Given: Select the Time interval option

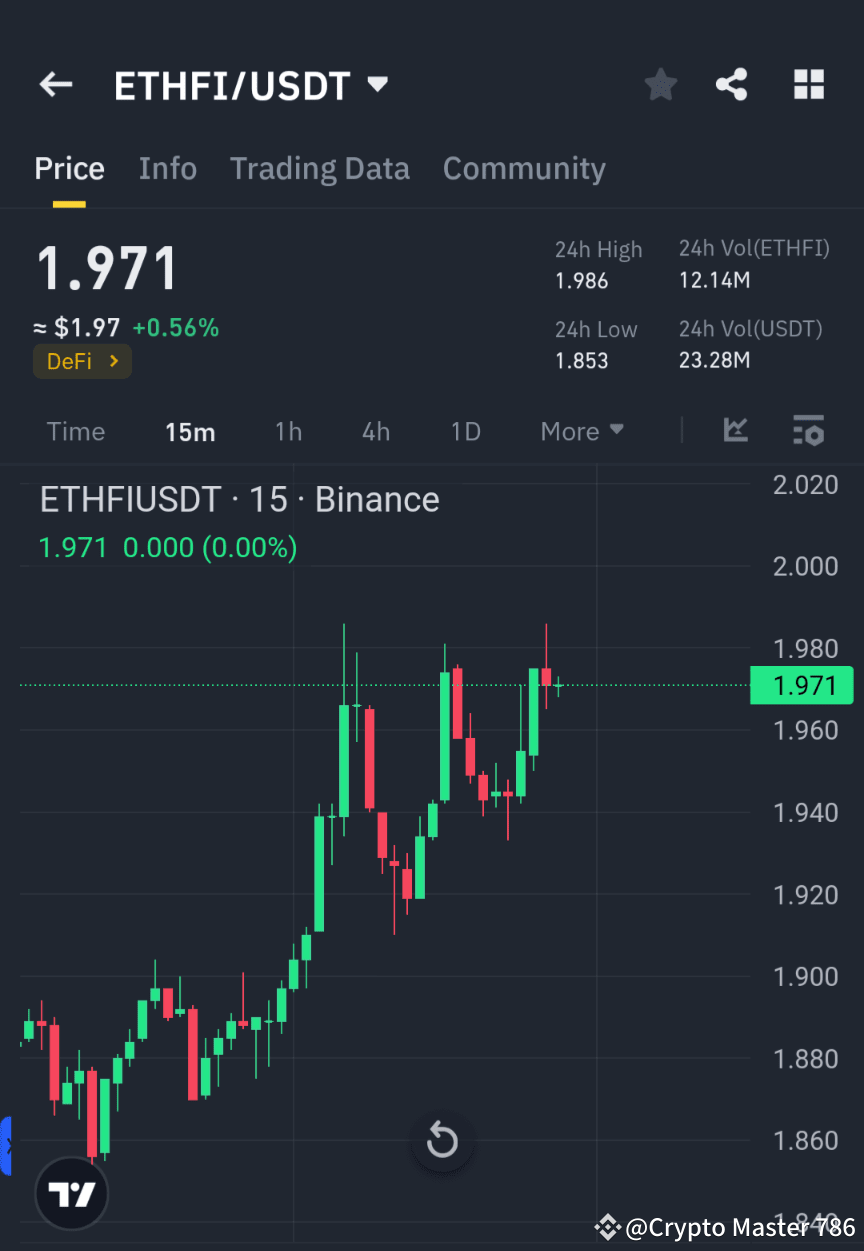Looking at the screenshot, I should point(75,431).
